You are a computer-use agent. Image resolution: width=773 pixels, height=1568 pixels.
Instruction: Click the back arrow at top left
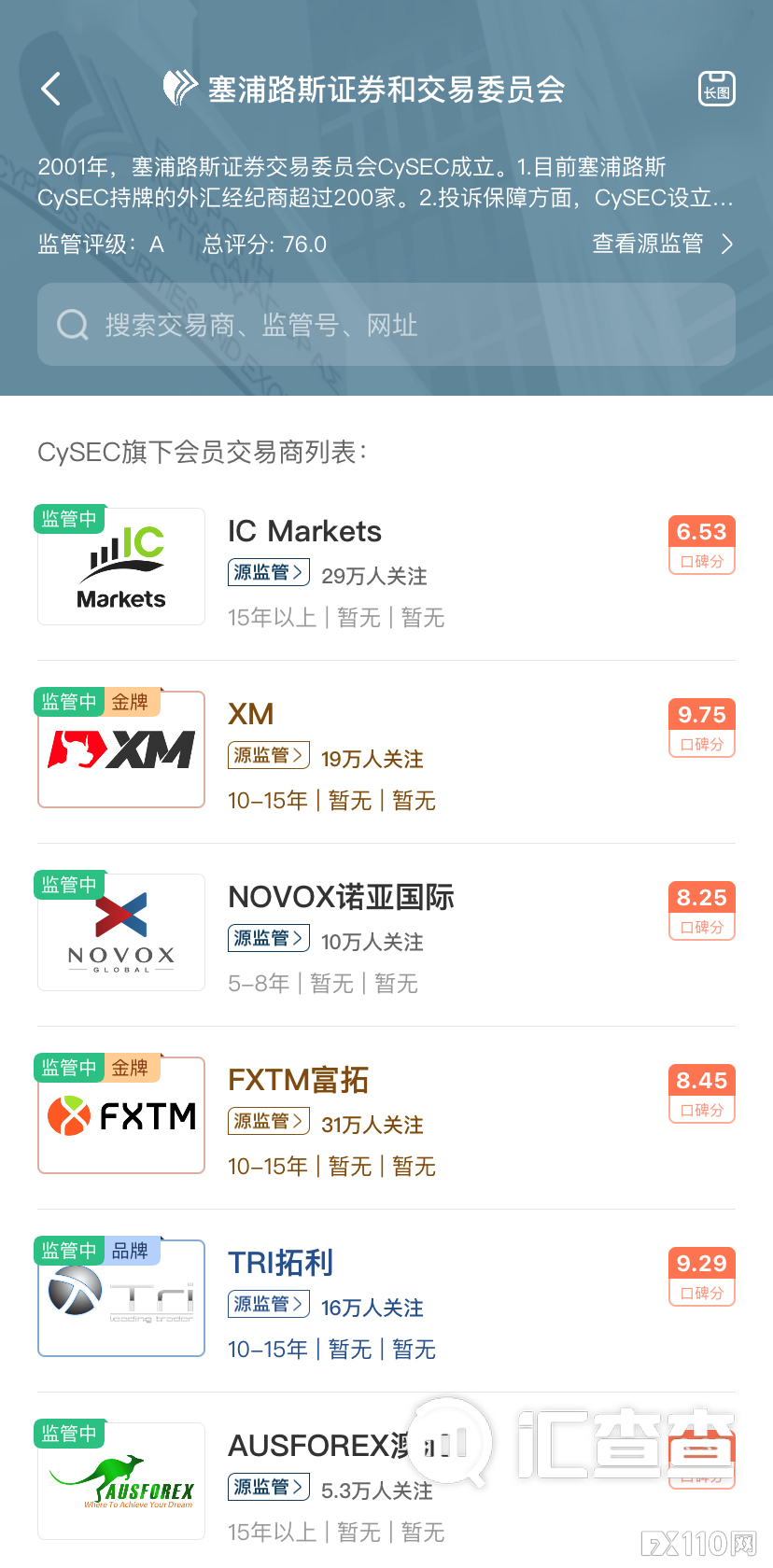pos(50,89)
